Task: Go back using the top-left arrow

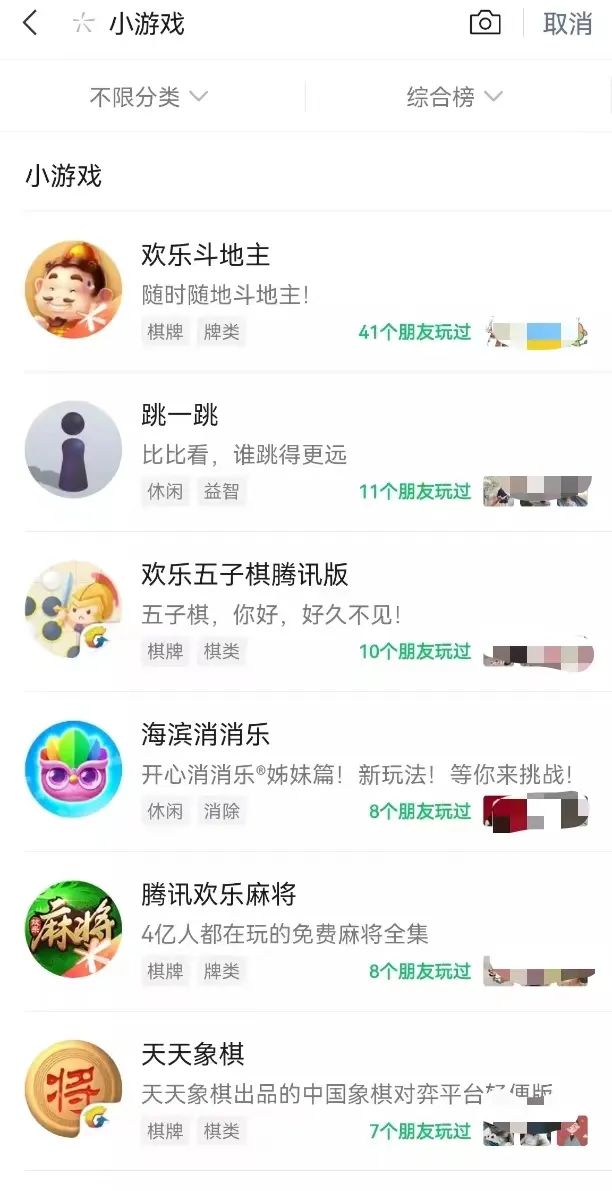Action: coord(30,23)
